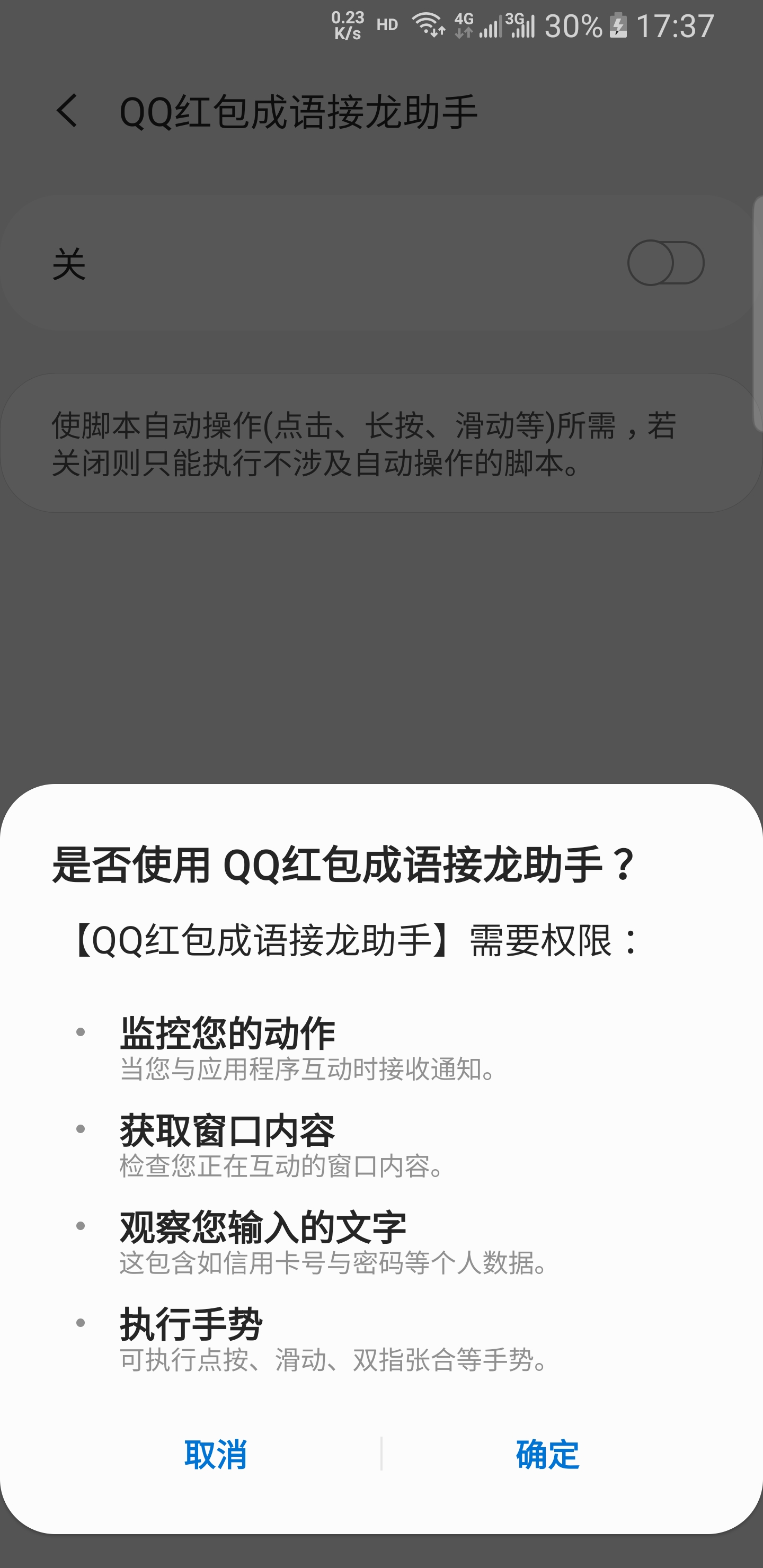Go back using the header arrow
The width and height of the screenshot is (763, 1568).
[x=67, y=111]
